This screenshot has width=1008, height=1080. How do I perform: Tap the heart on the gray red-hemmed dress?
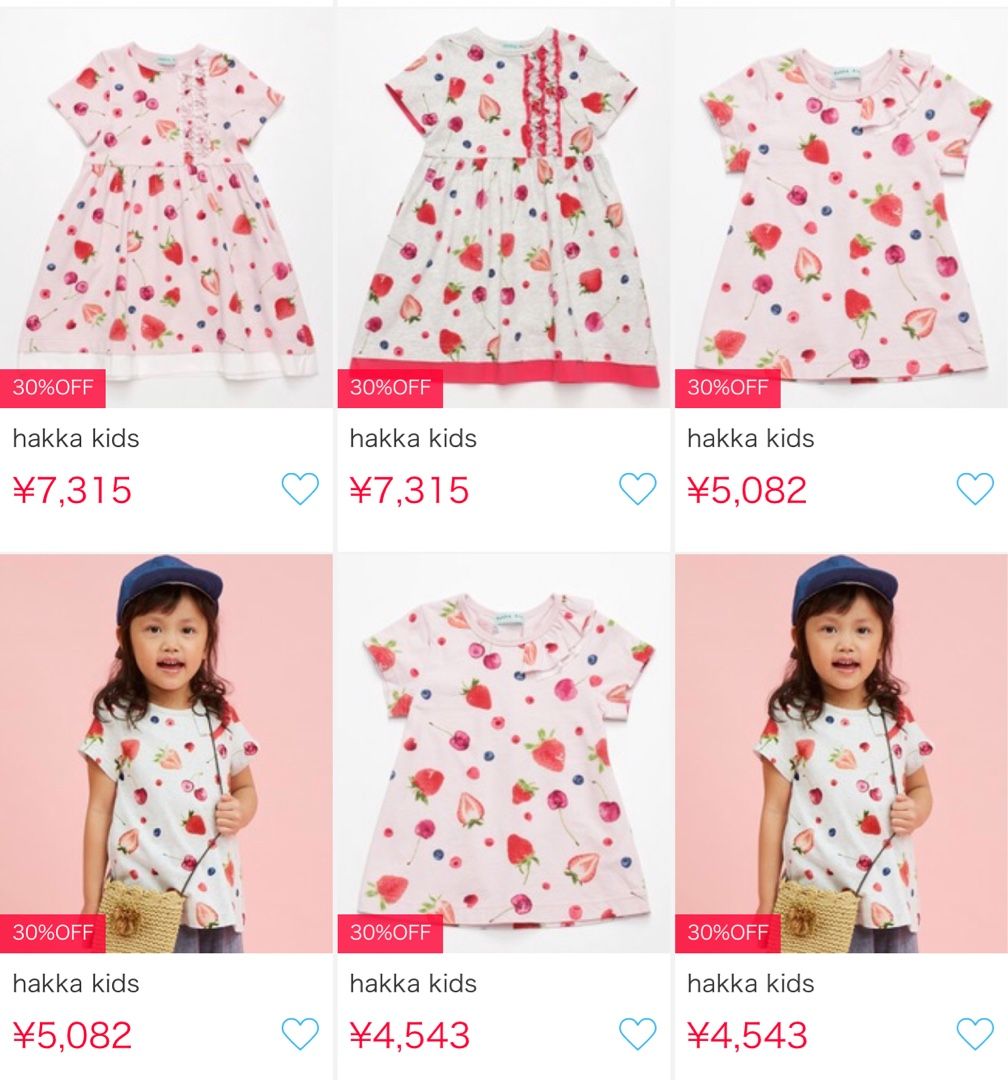pos(637,489)
